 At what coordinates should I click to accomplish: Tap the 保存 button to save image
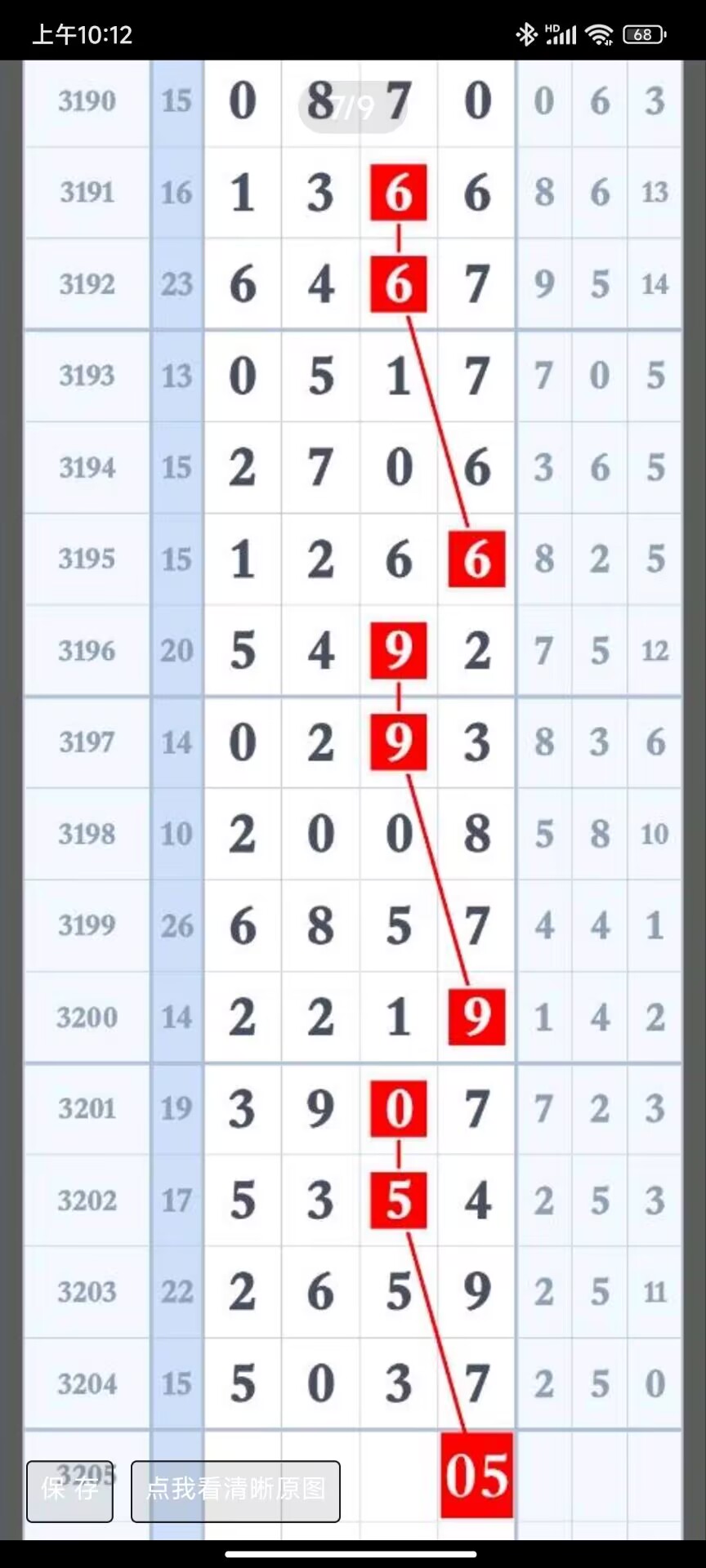coord(69,1491)
